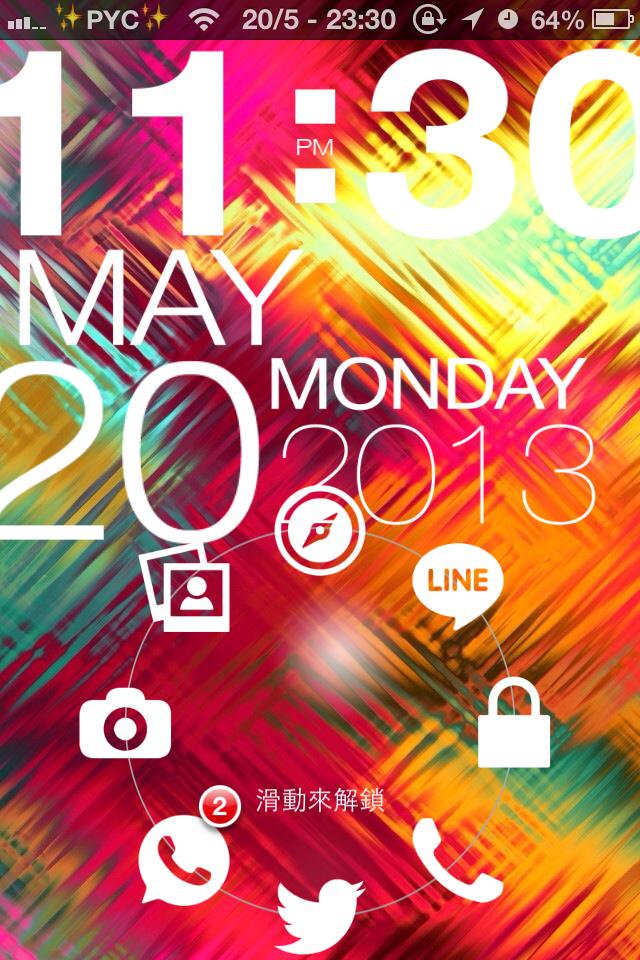The height and width of the screenshot is (960, 640).
Task: Open the Safari compass shortcut
Action: [x=318, y=533]
